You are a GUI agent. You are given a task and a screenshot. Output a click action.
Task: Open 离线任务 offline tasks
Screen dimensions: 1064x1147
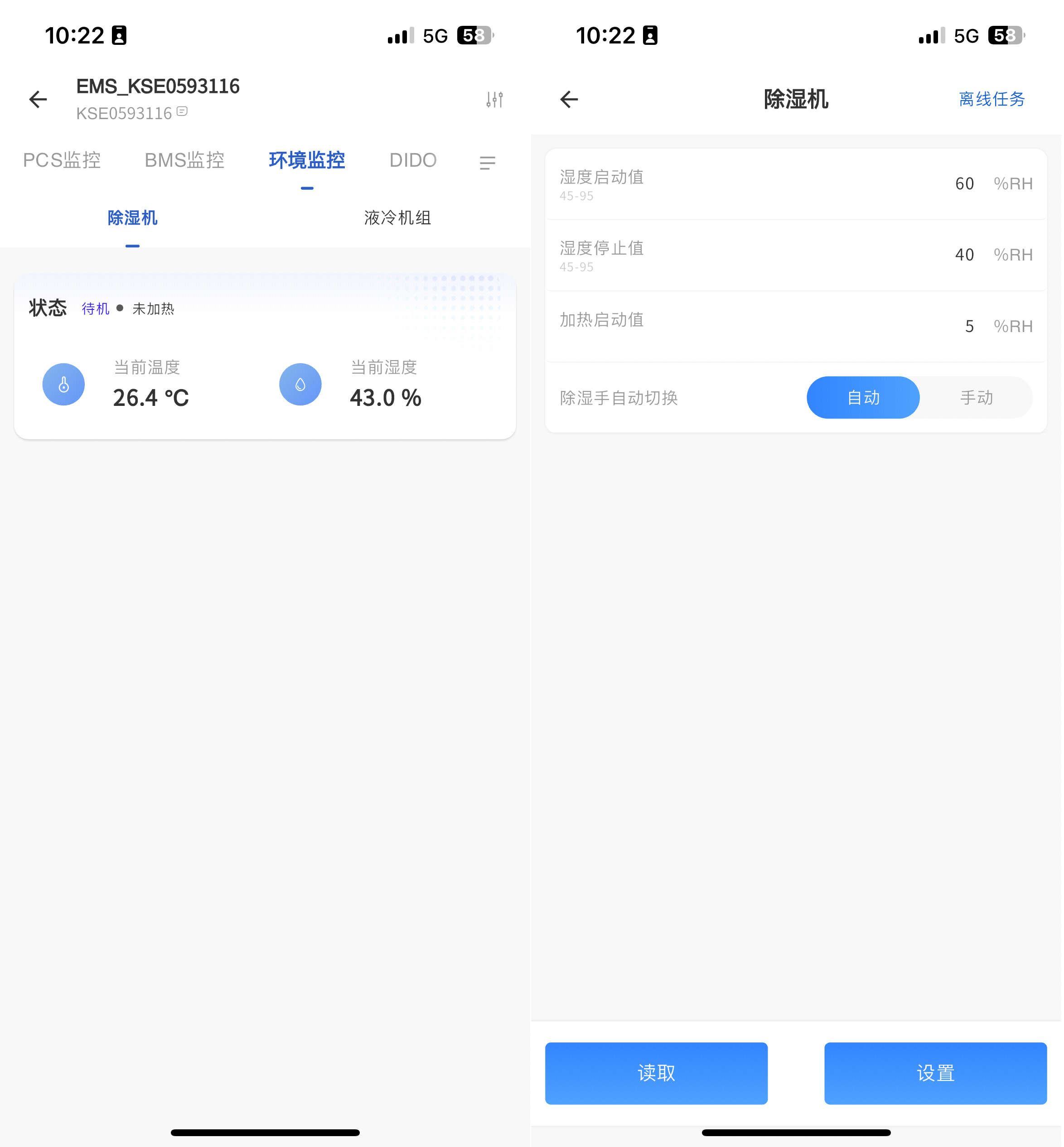[x=991, y=99]
